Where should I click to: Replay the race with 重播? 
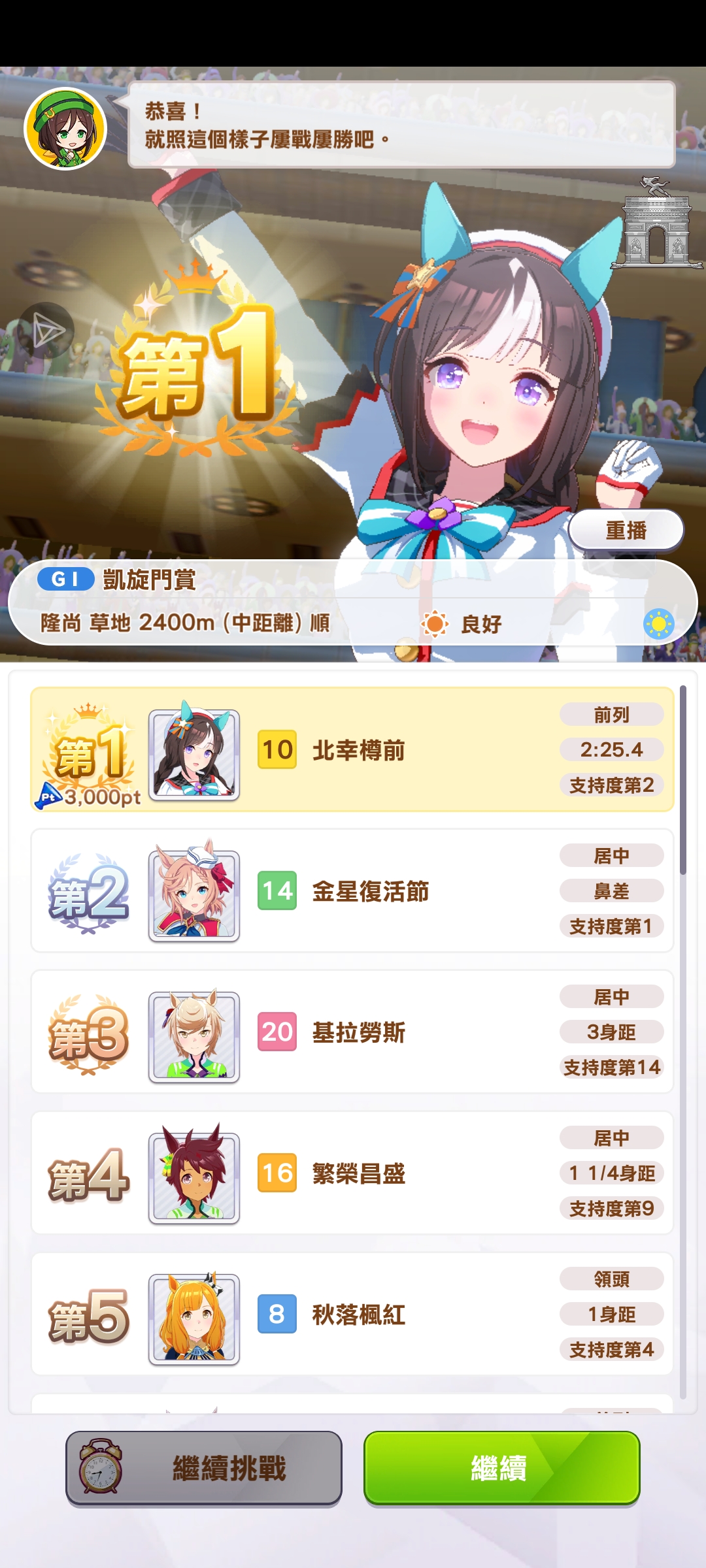click(x=626, y=530)
